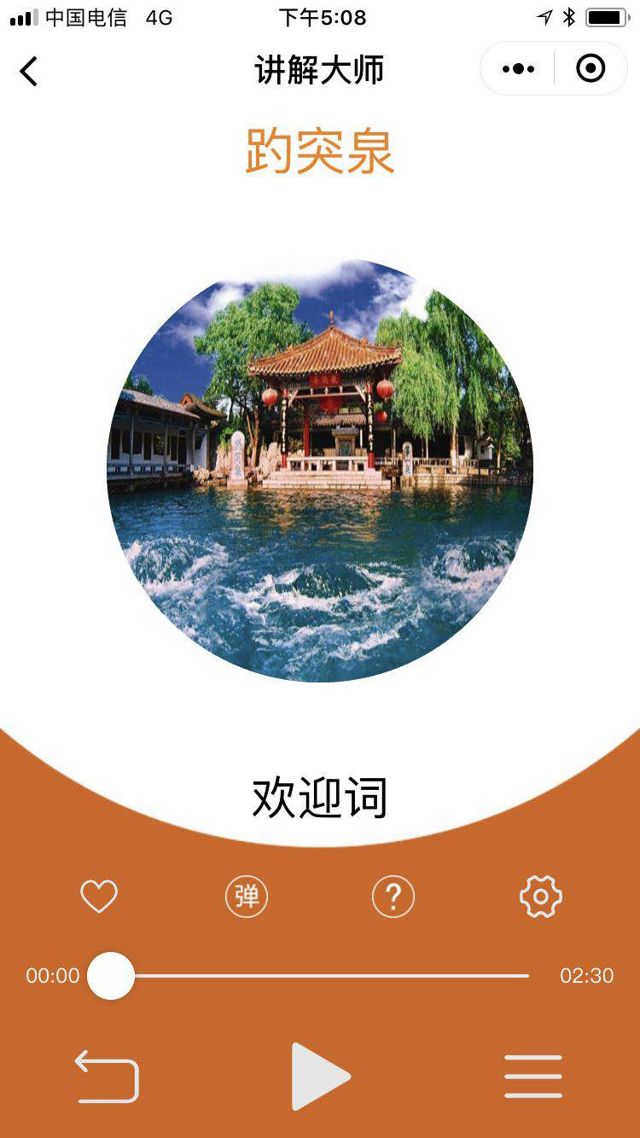Toggle the 弹 bullet comments icon

tap(246, 897)
